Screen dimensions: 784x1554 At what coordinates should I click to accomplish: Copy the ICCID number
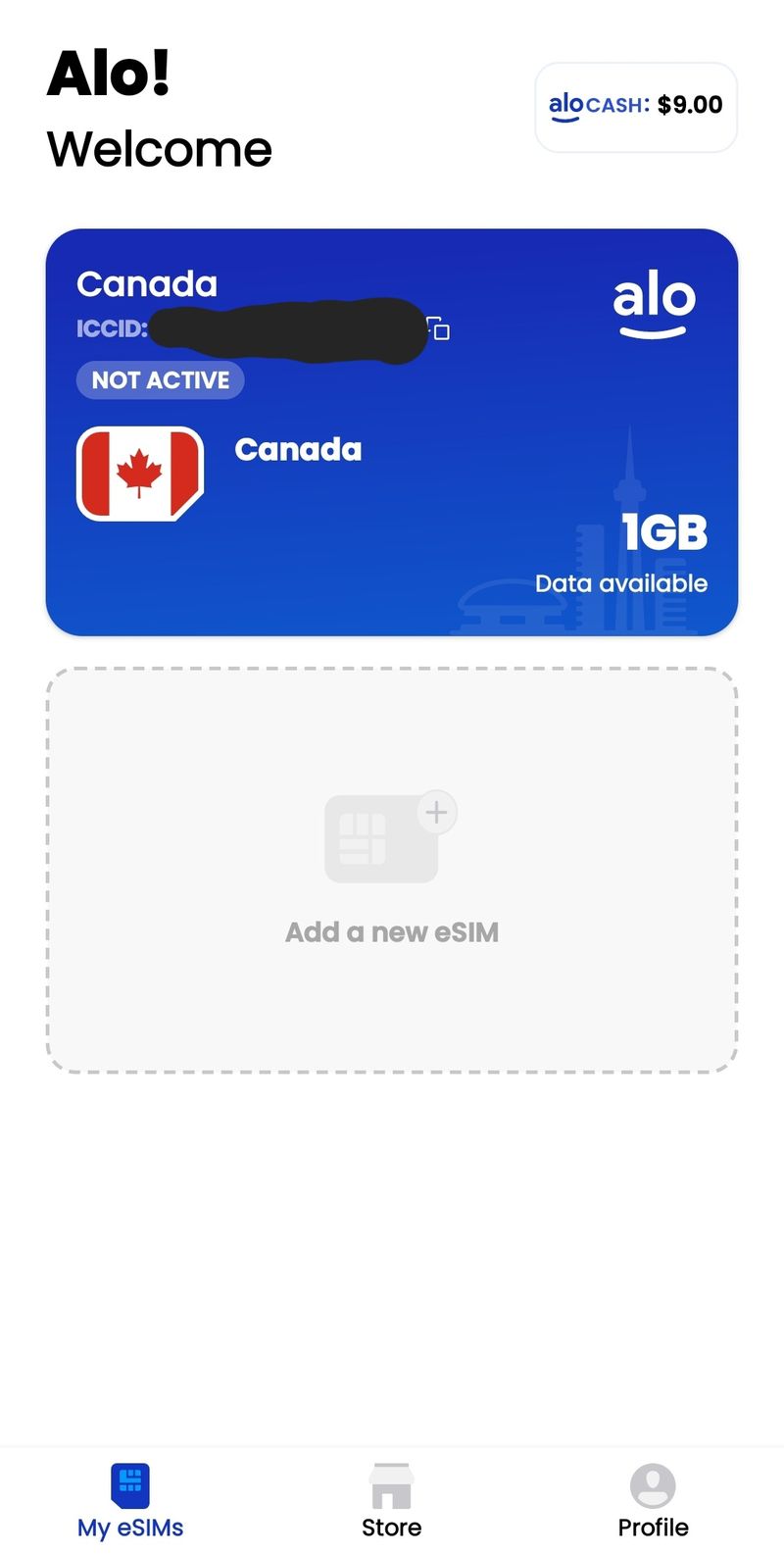point(439,329)
